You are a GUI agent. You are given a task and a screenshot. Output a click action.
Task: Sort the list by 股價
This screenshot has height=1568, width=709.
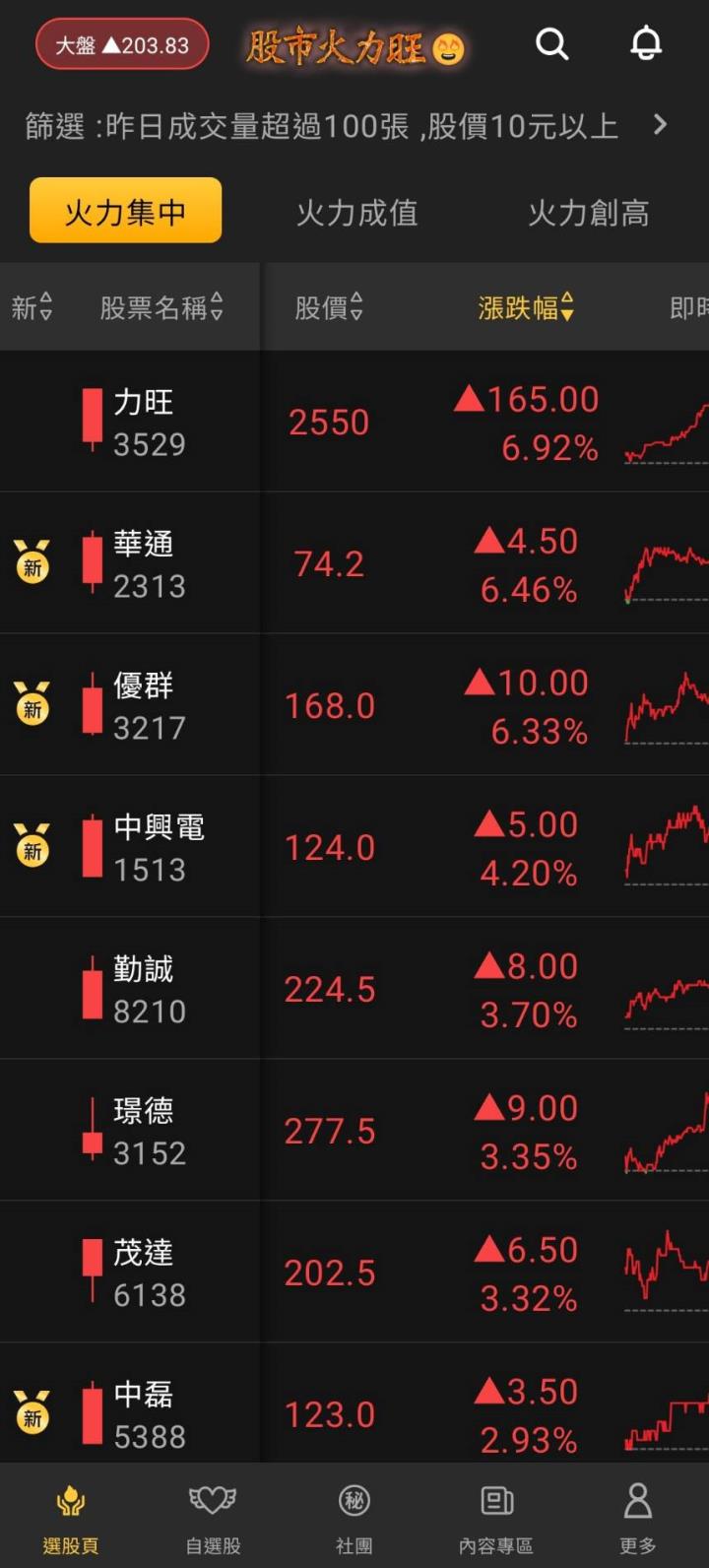tap(329, 308)
